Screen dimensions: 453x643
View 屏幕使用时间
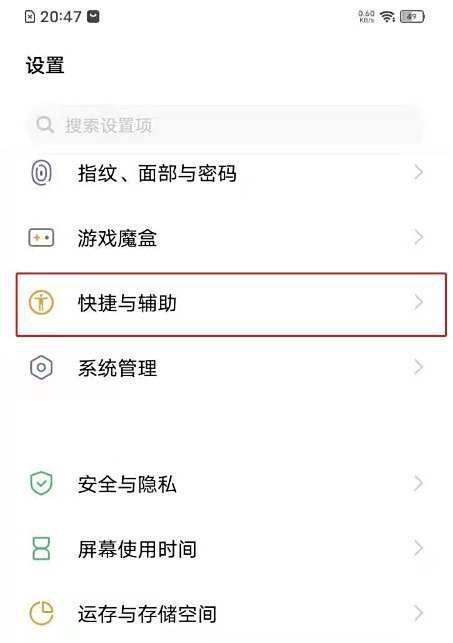coord(226,549)
